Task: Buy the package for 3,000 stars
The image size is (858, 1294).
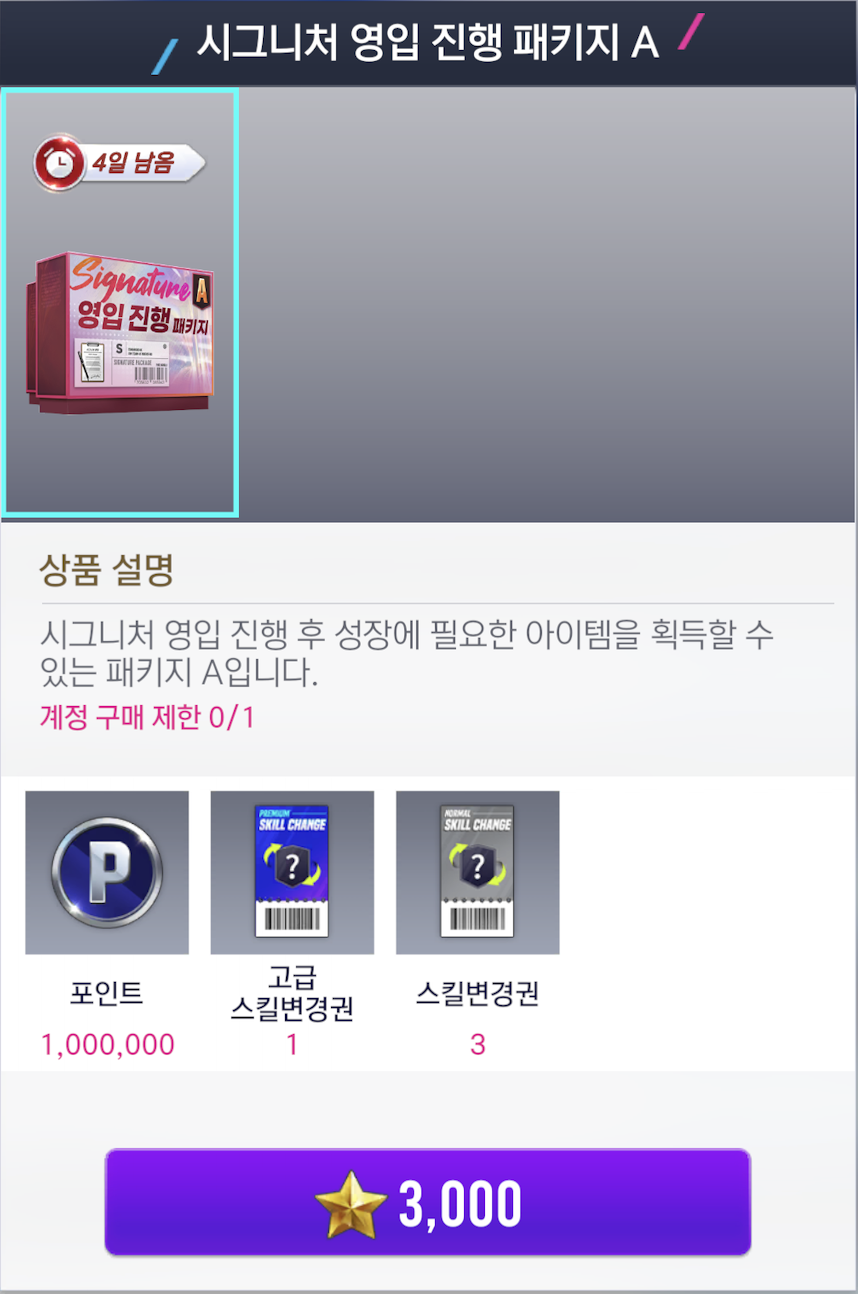Action: point(427,1202)
